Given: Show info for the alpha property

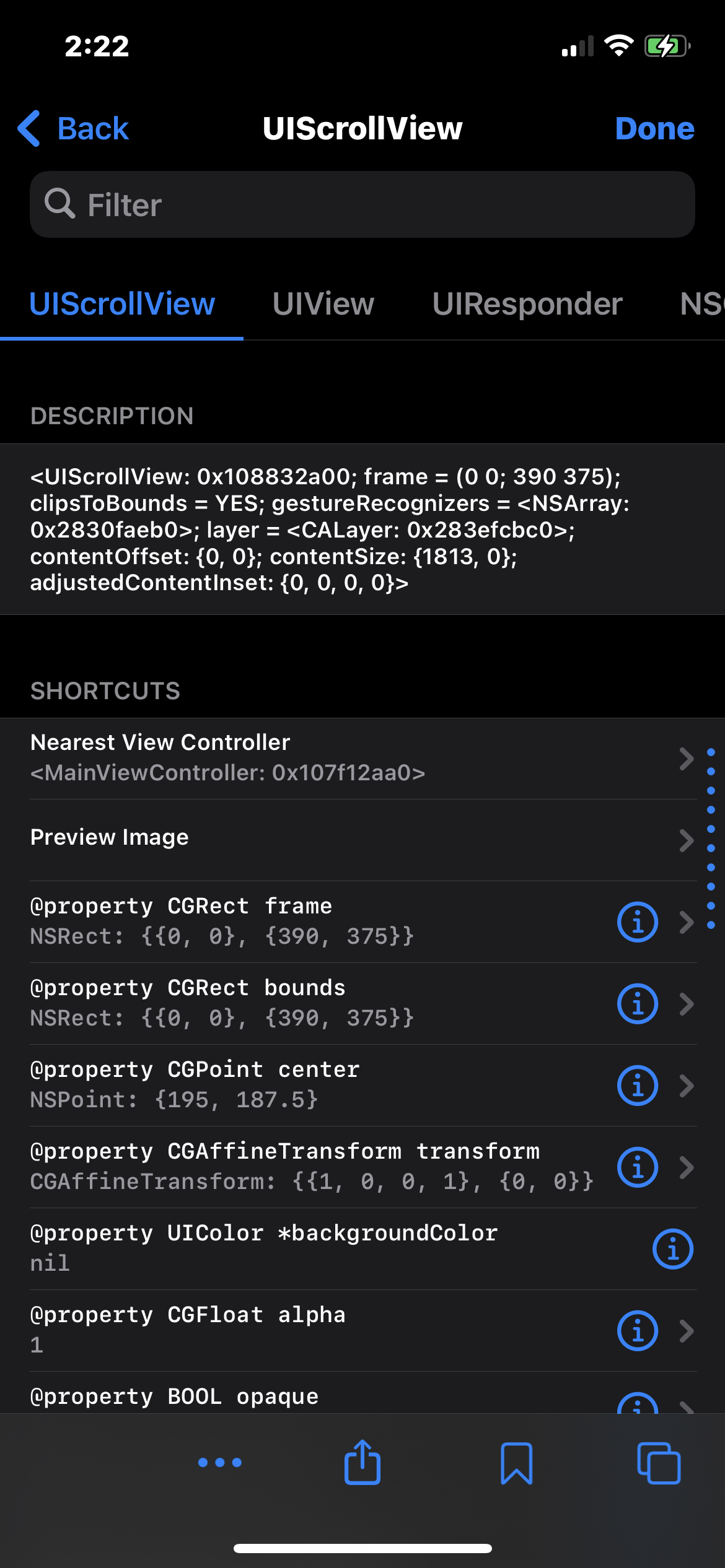Looking at the screenshot, I should click(637, 1331).
